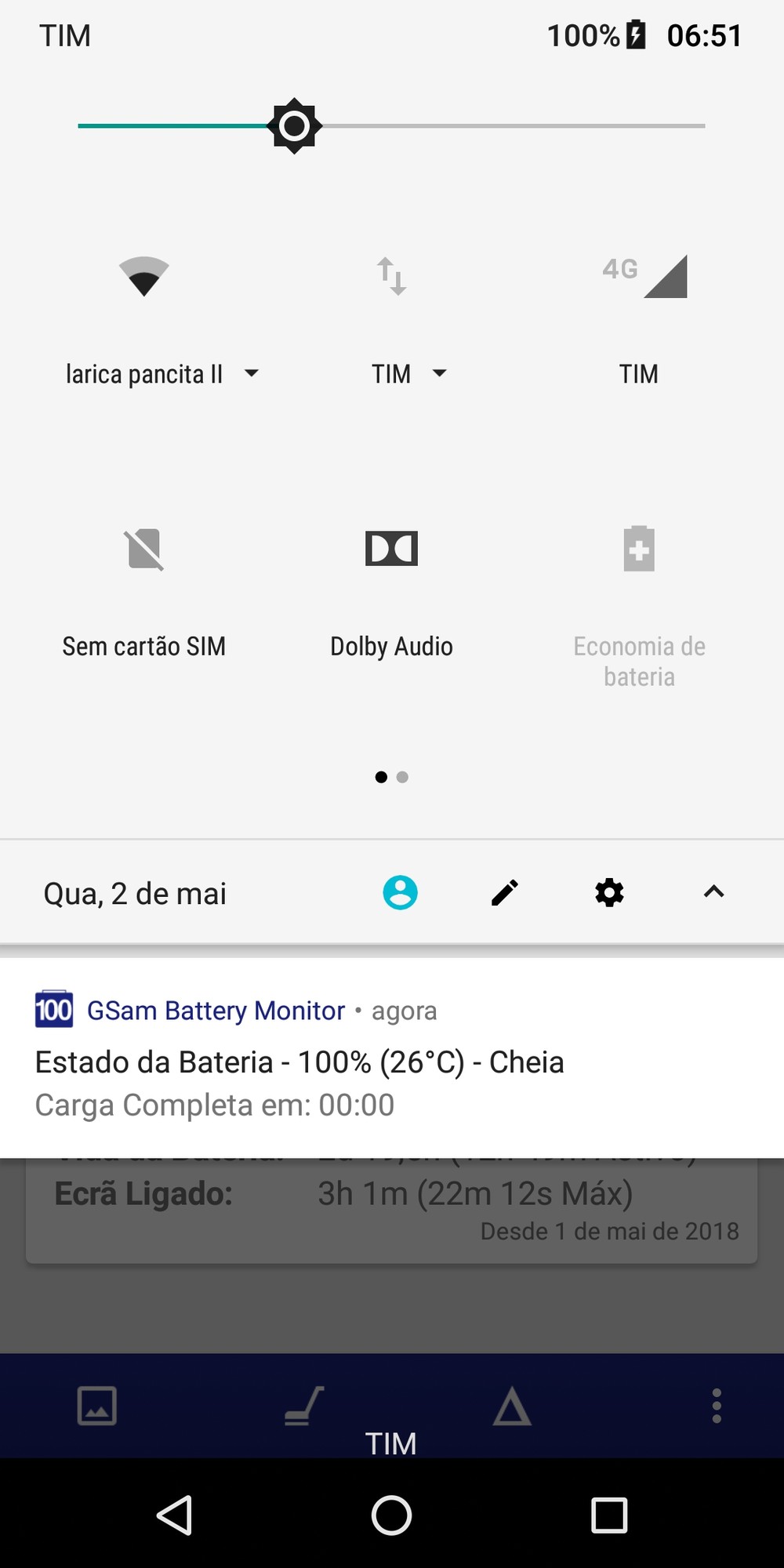The height and width of the screenshot is (1568, 784).
Task: Open system settings gear
Action: [609, 892]
